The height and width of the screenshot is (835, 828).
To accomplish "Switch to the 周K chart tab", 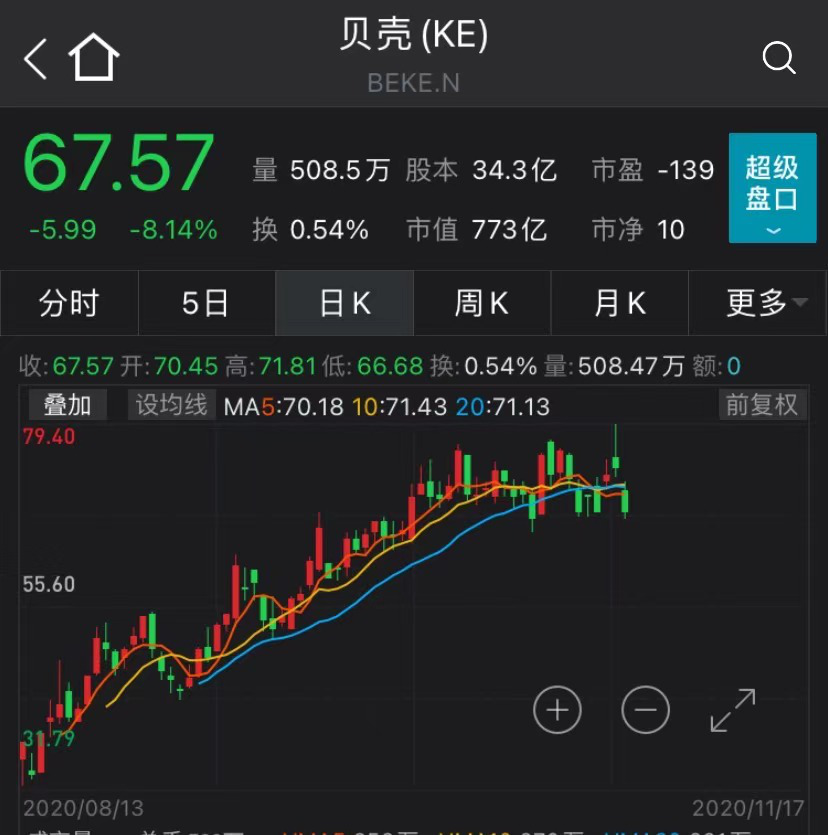I will click(x=482, y=303).
